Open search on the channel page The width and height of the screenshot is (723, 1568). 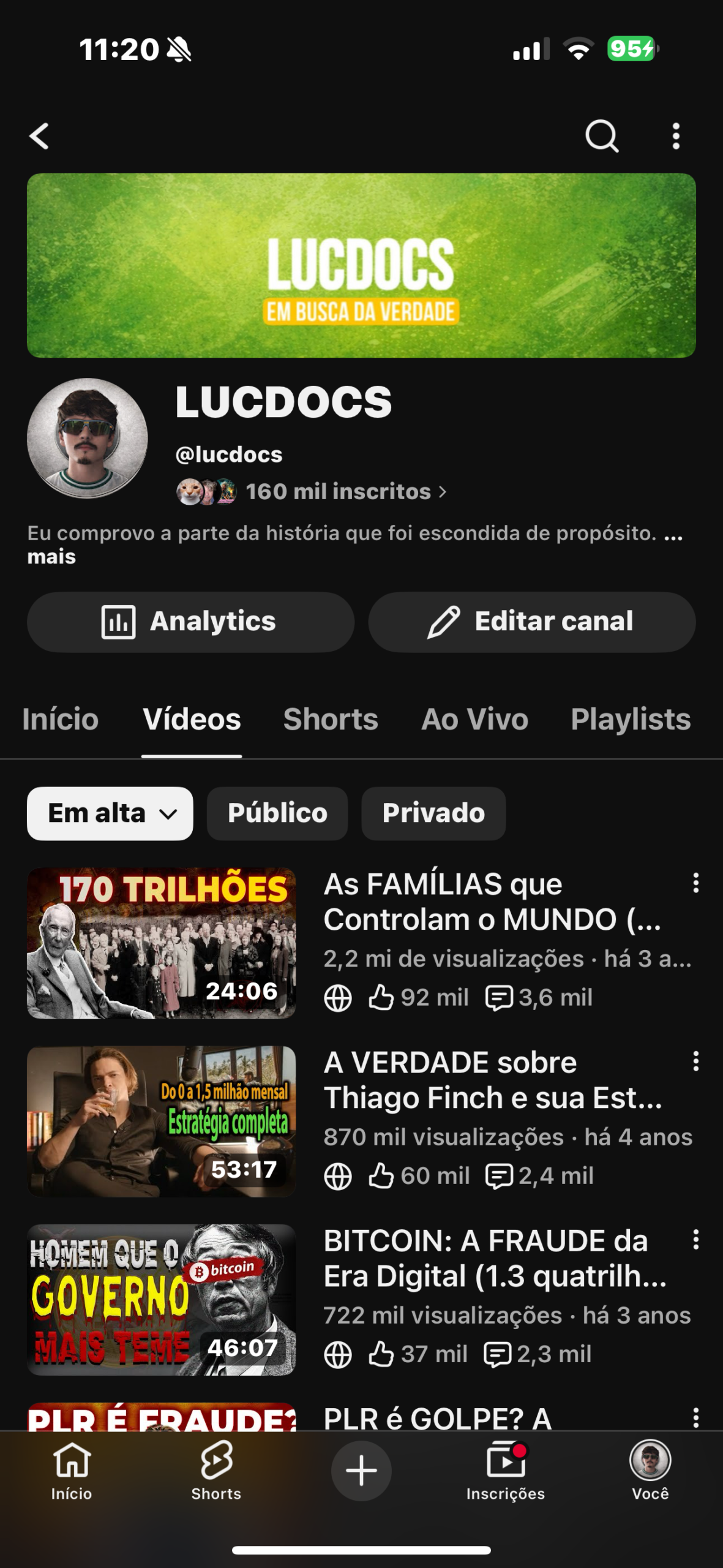click(x=602, y=136)
